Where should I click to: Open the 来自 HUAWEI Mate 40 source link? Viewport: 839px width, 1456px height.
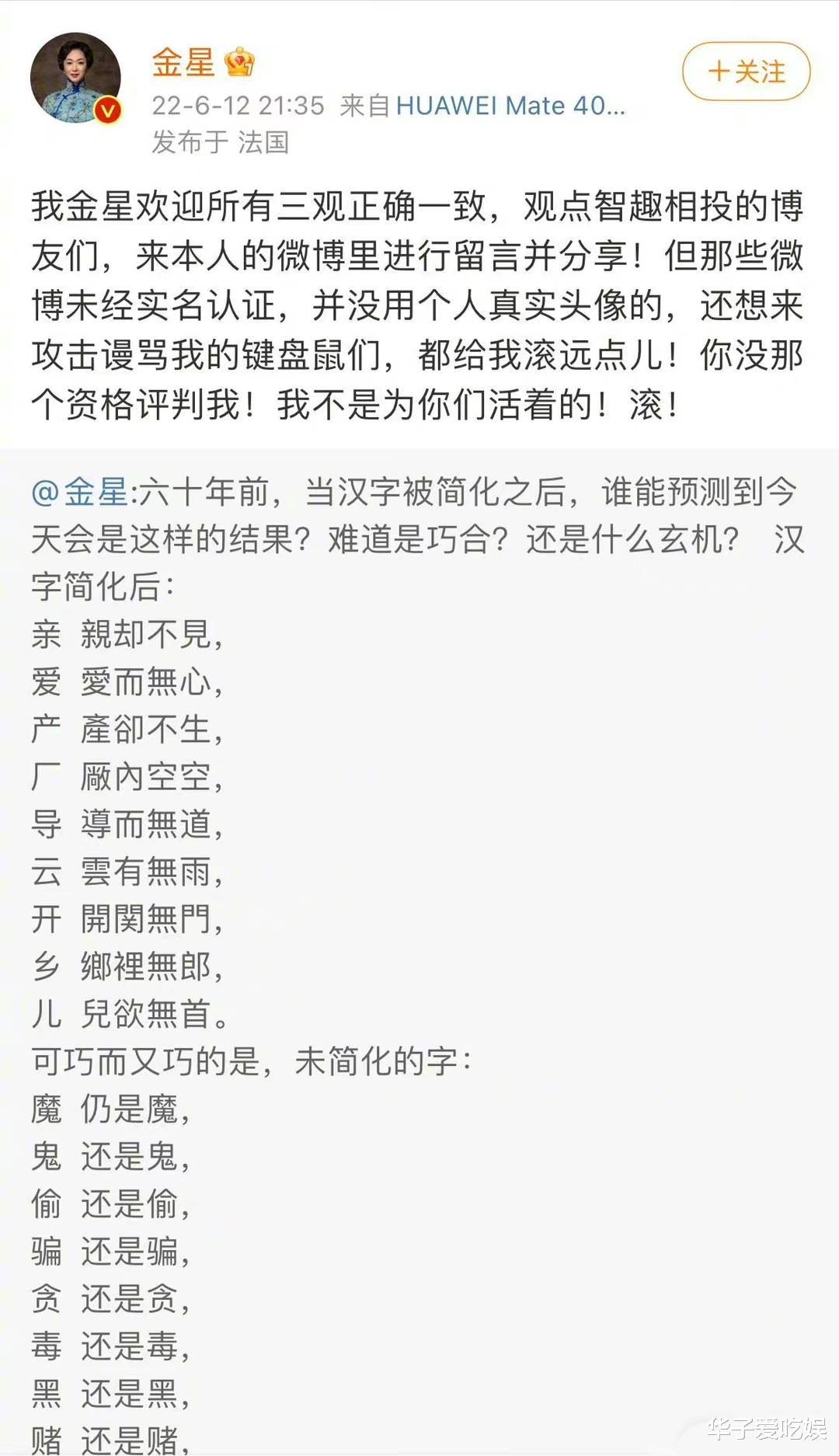[x=482, y=106]
